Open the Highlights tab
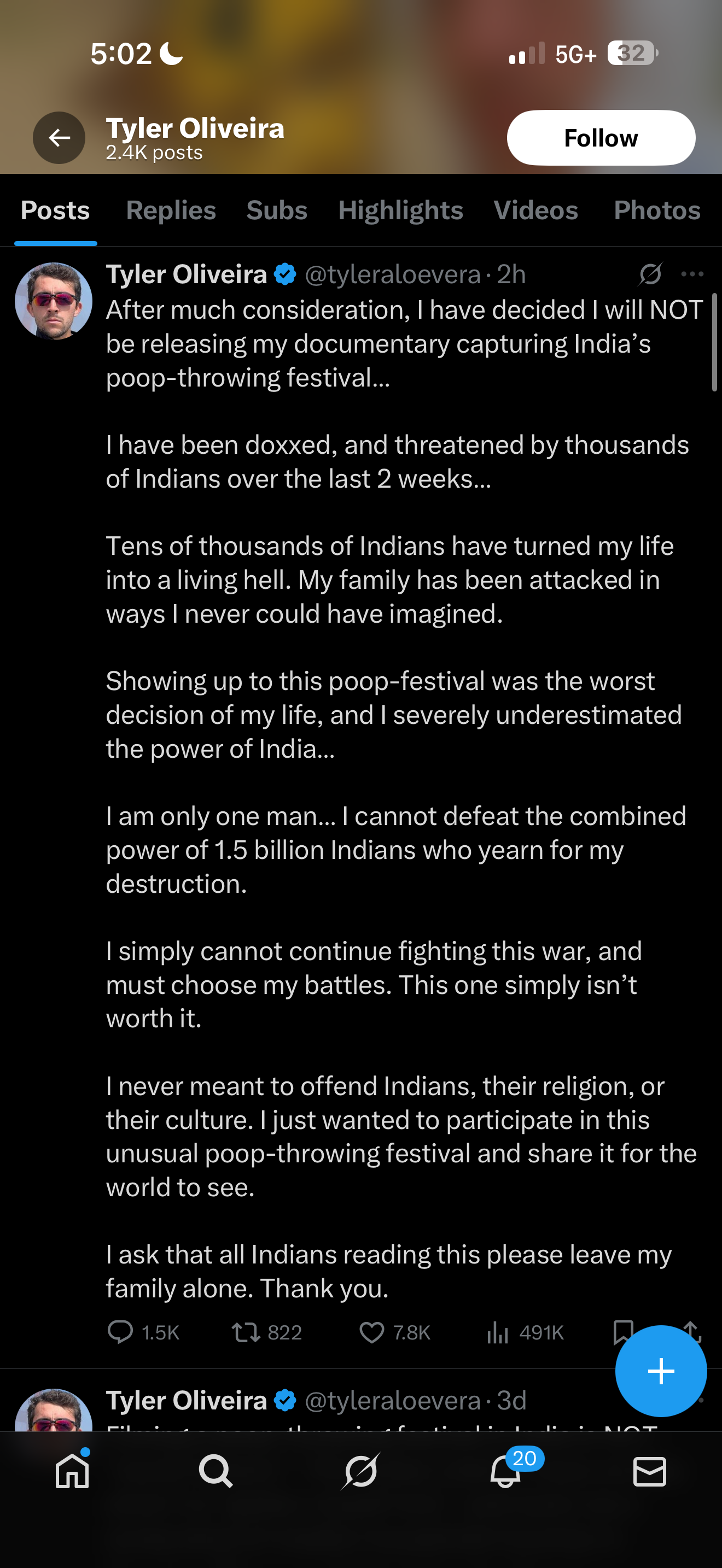The width and height of the screenshot is (722, 1568). (400, 210)
